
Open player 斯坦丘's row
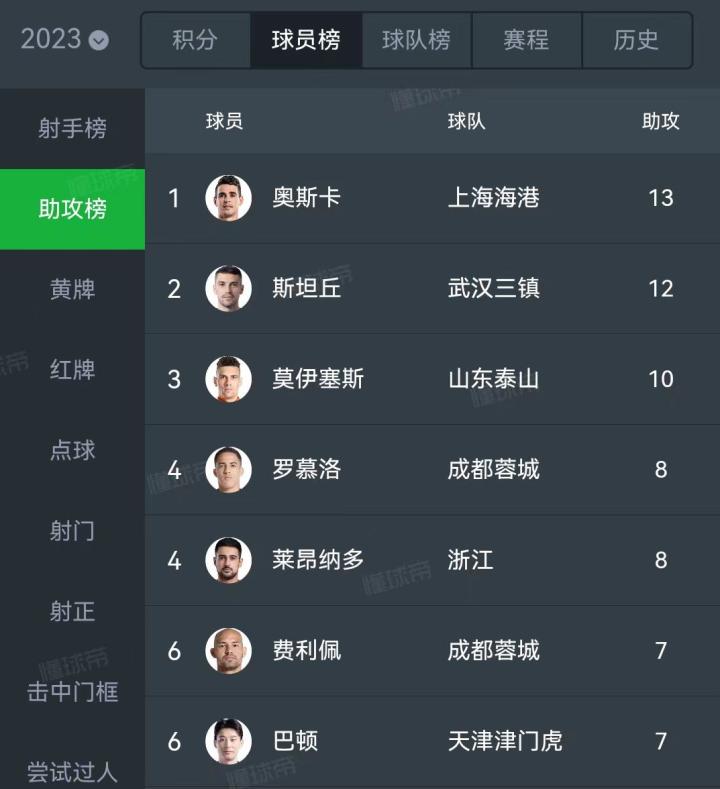(306, 289)
